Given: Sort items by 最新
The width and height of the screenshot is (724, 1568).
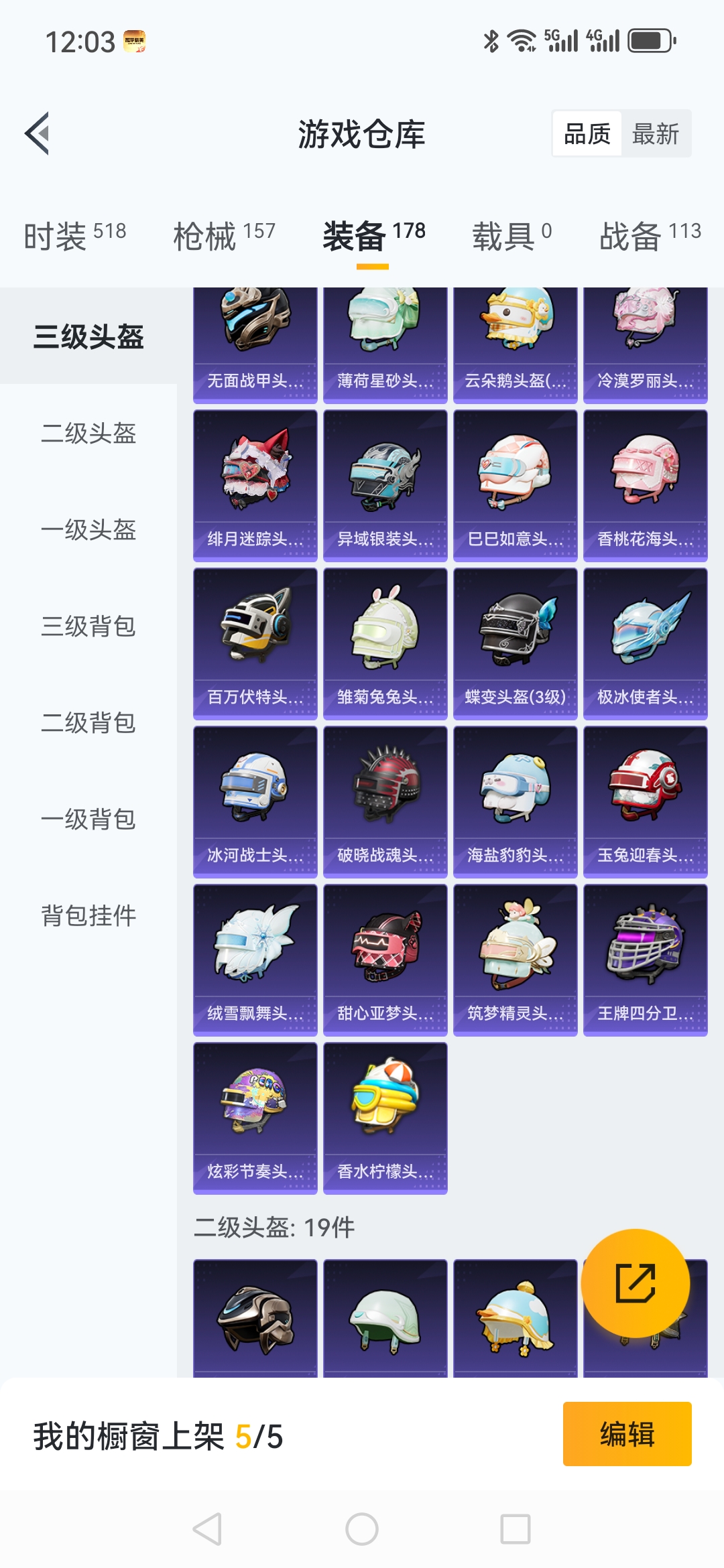Looking at the screenshot, I should (x=655, y=134).
